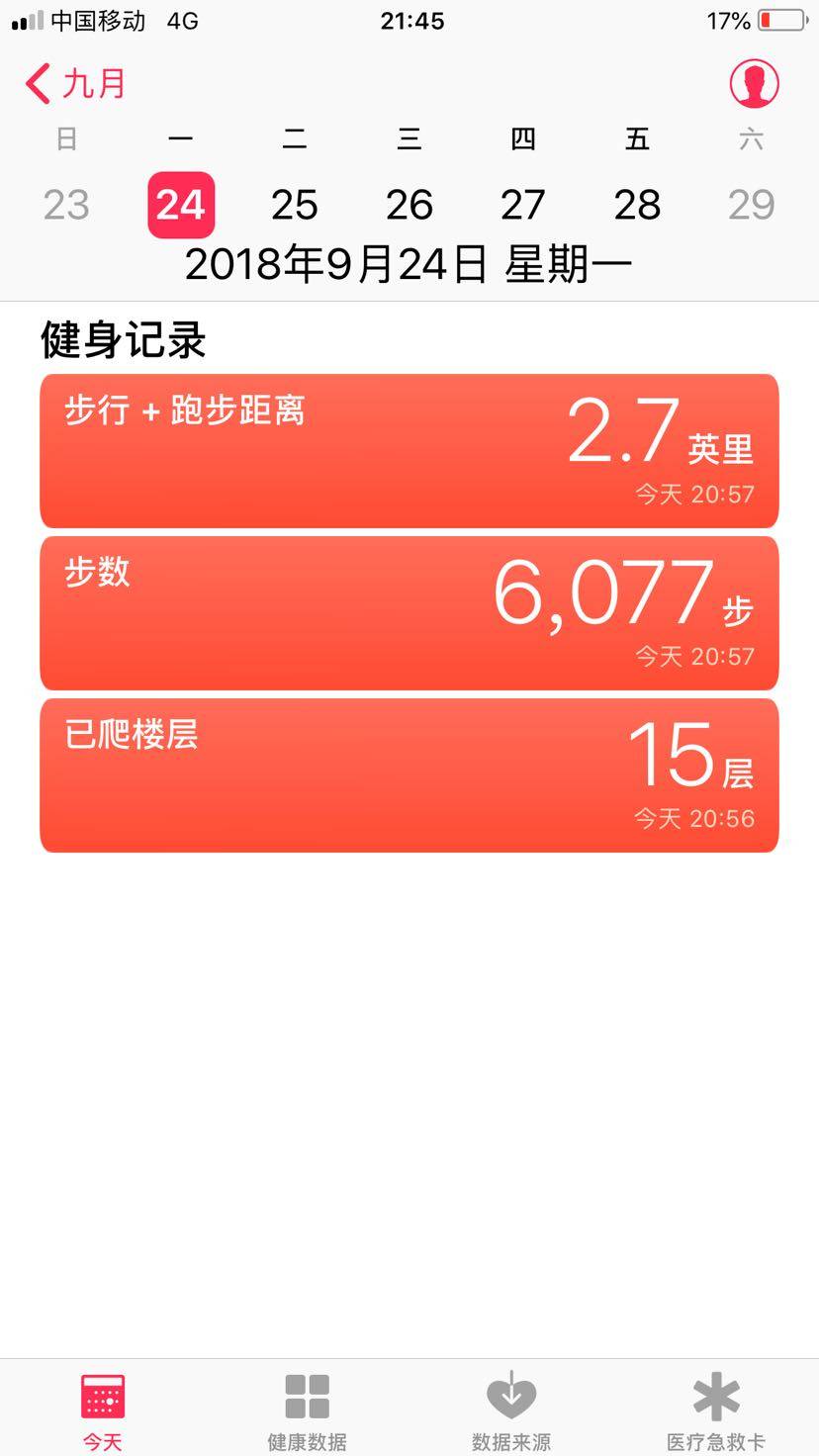The width and height of the screenshot is (819, 1456).
Task: Select date 23 in the week strip
Action: pos(66,205)
